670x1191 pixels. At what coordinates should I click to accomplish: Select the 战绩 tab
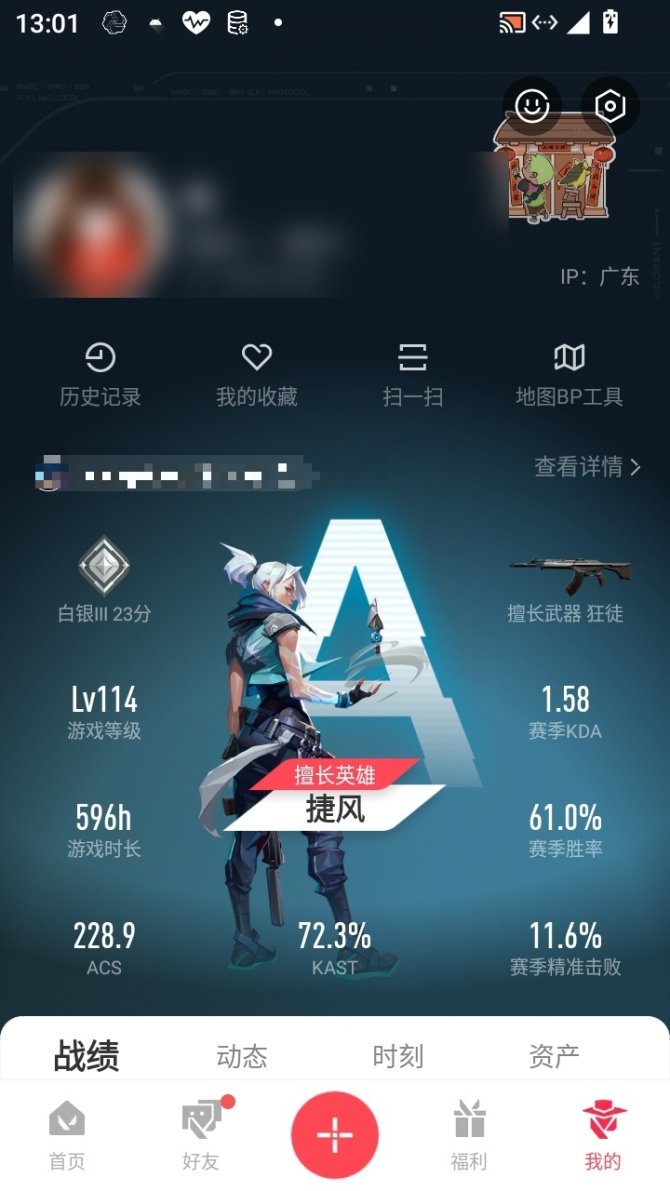tap(86, 1055)
